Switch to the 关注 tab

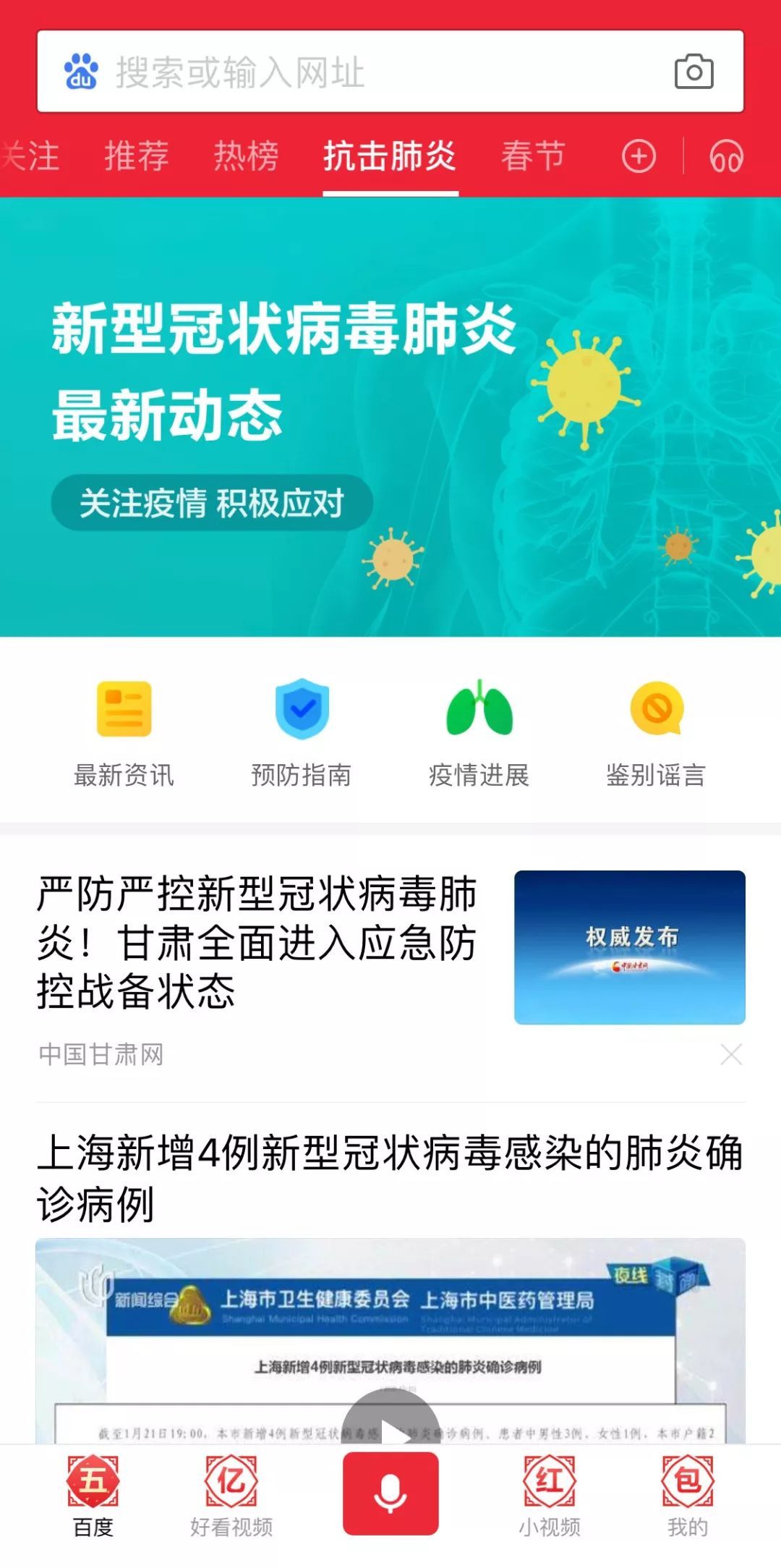[x=30, y=156]
